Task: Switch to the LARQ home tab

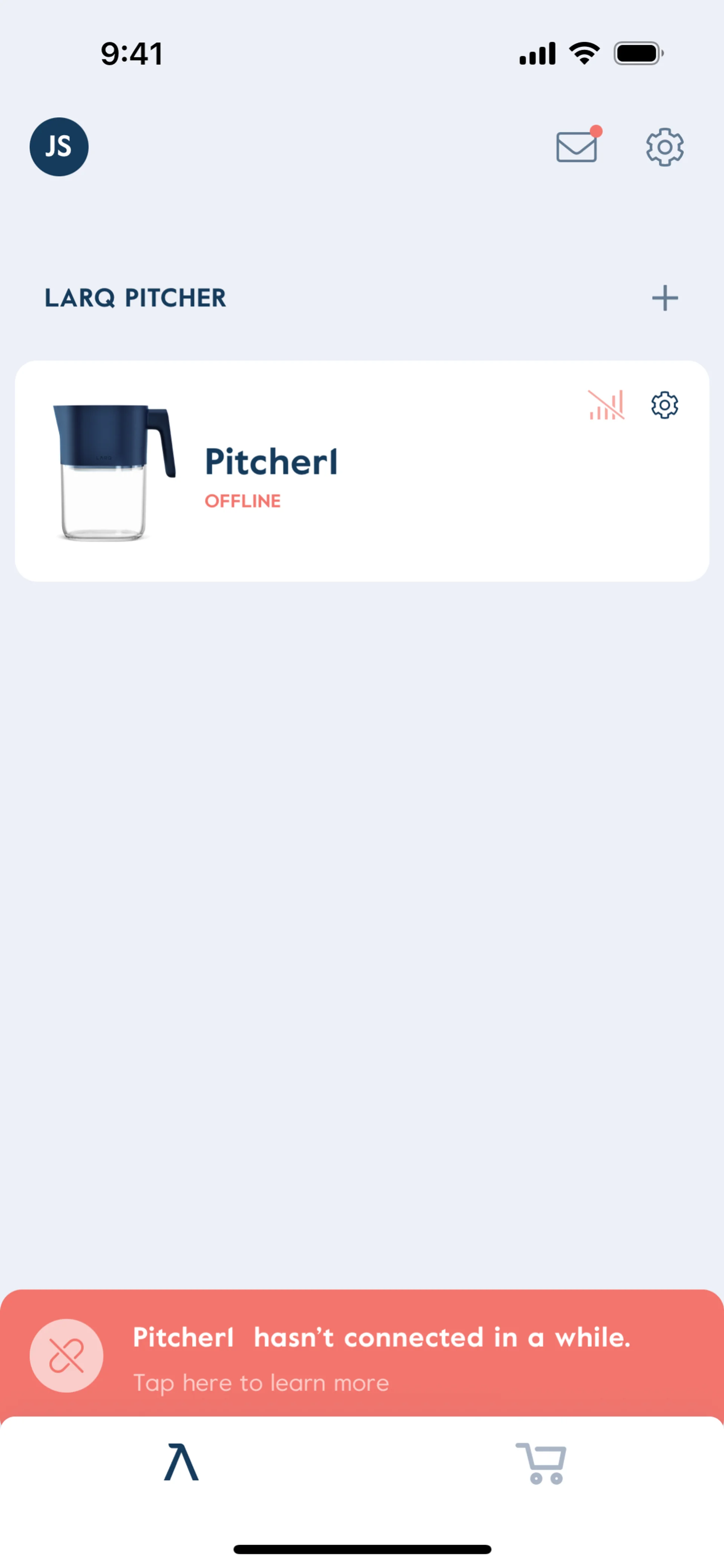Action: tap(181, 1462)
